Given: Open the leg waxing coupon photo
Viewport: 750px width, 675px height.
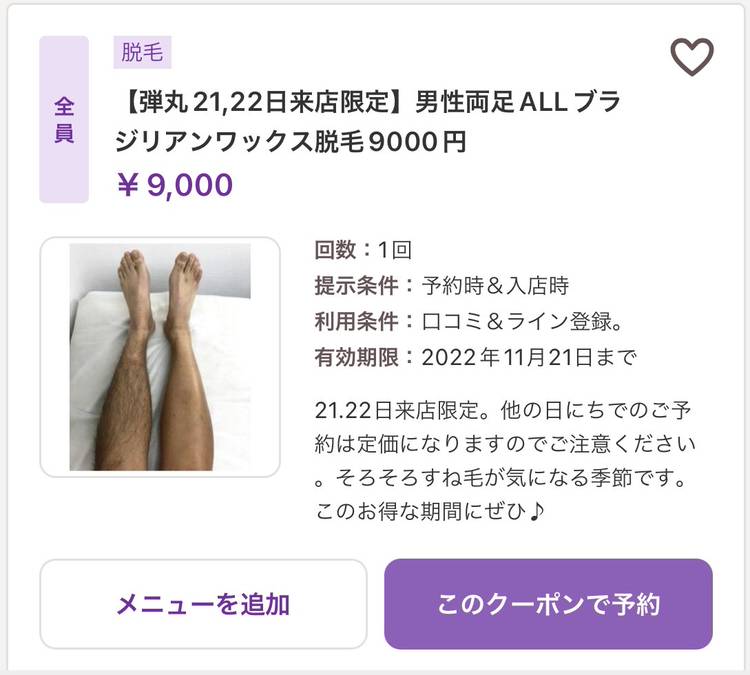Looking at the screenshot, I should point(160,357).
